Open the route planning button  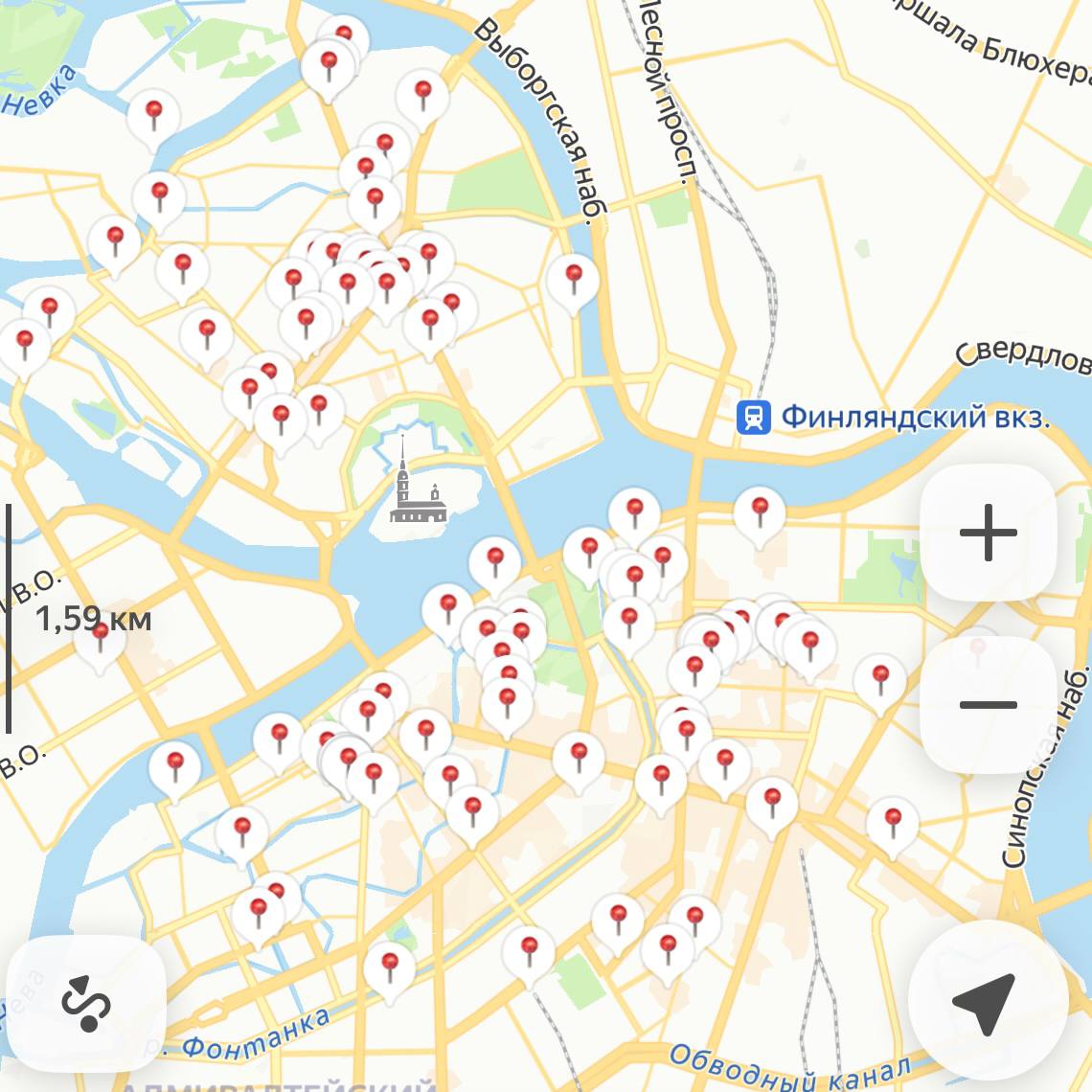click(x=87, y=1003)
